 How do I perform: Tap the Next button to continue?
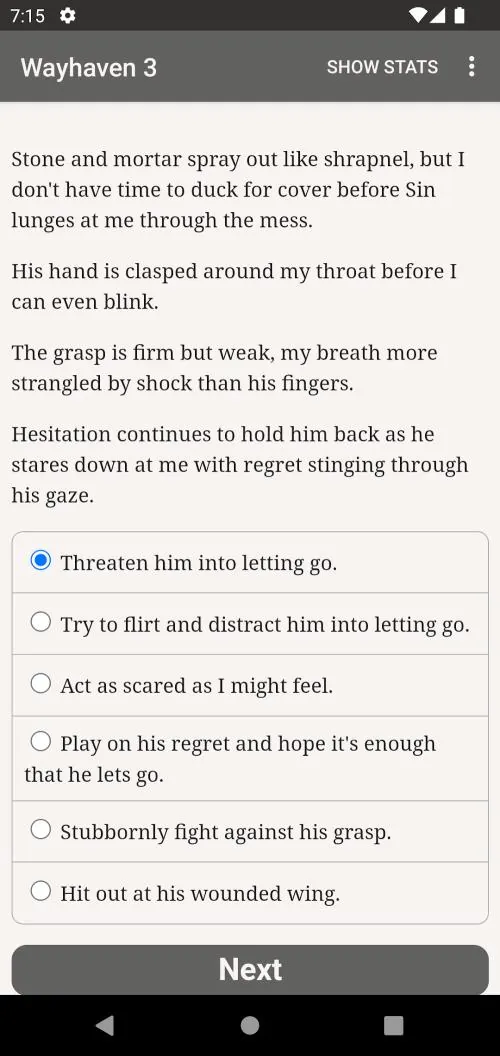point(250,969)
